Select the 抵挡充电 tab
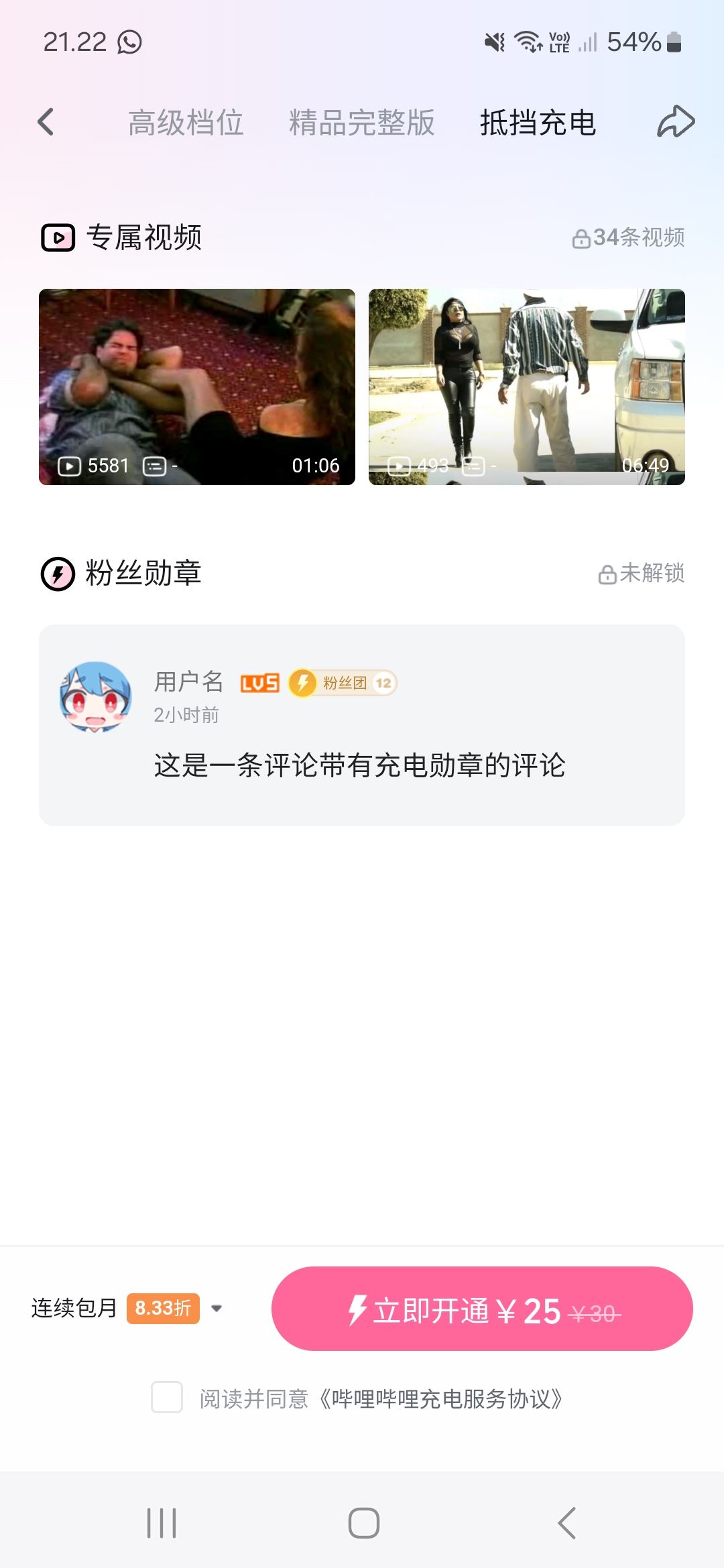This screenshot has height=1568, width=724. (x=538, y=123)
